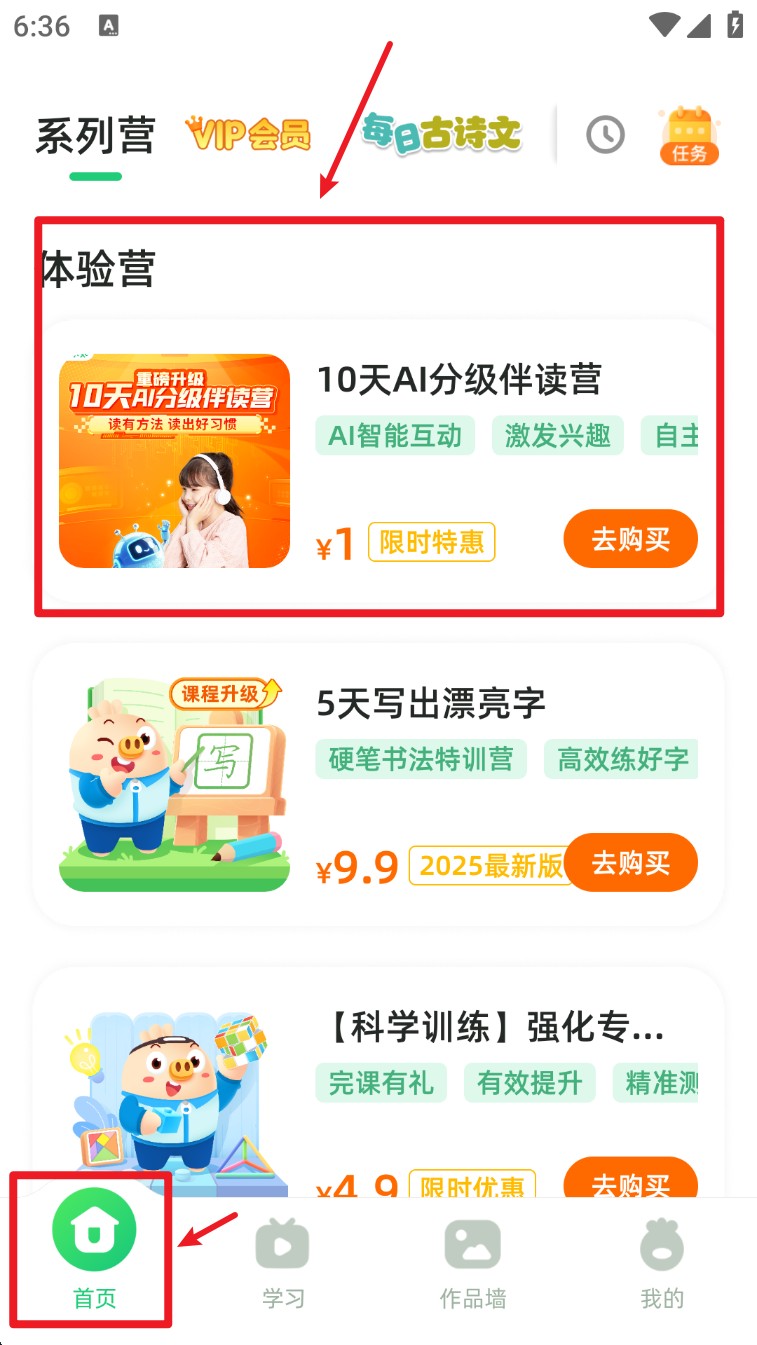Tap 去购买 for 10天AI分级伴读营
The width and height of the screenshot is (757, 1345).
(630, 540)
